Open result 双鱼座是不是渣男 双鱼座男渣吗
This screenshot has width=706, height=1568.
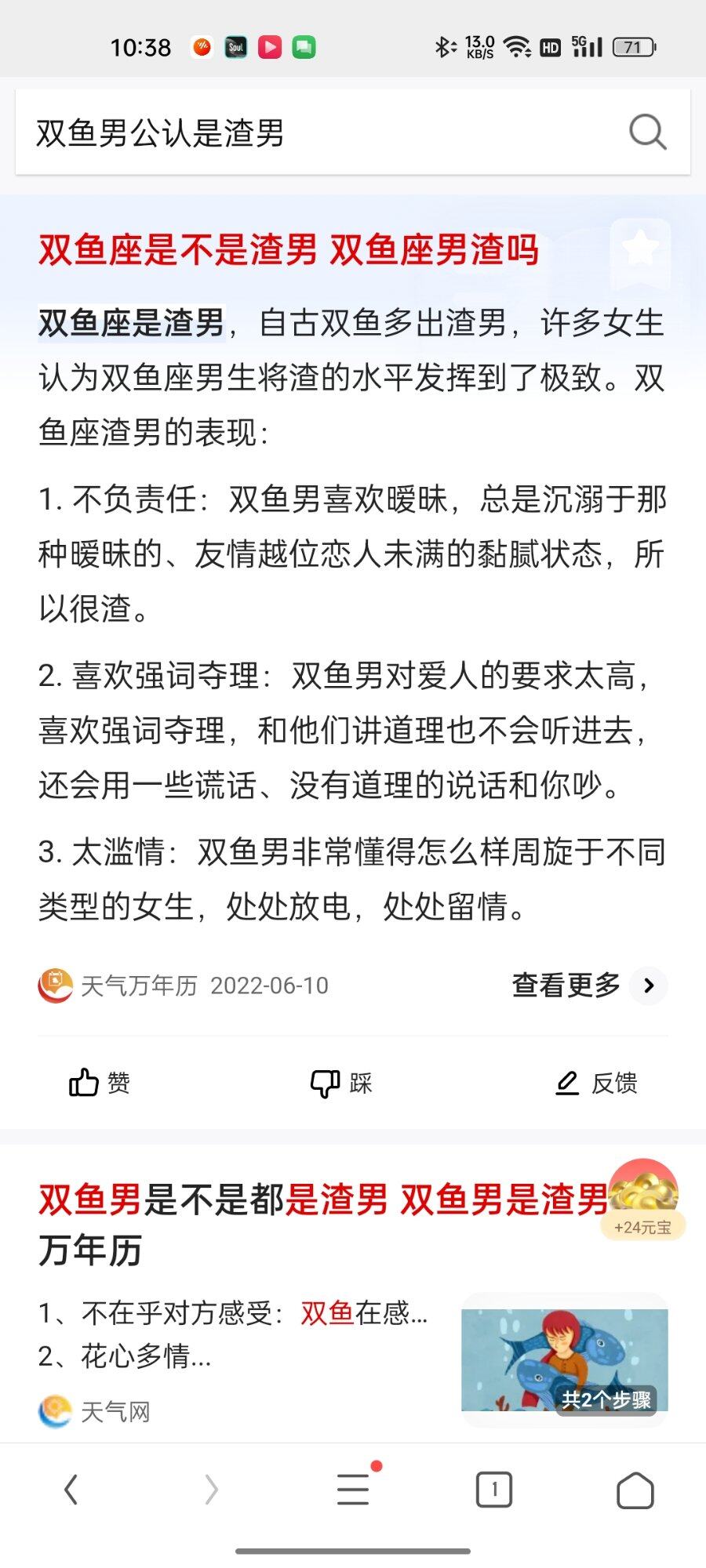point(288,251)
